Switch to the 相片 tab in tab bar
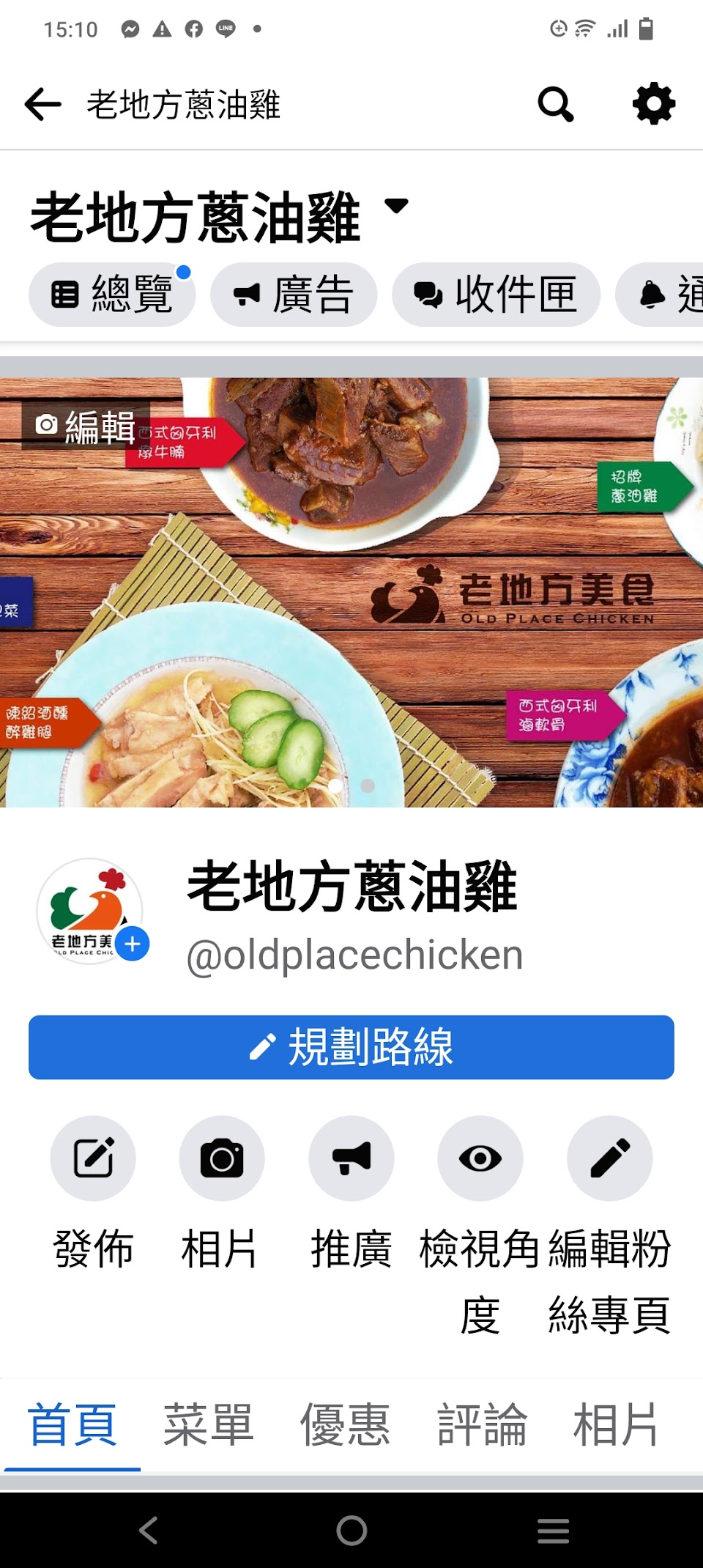Screen dimensions: 703x1568 615,1425
